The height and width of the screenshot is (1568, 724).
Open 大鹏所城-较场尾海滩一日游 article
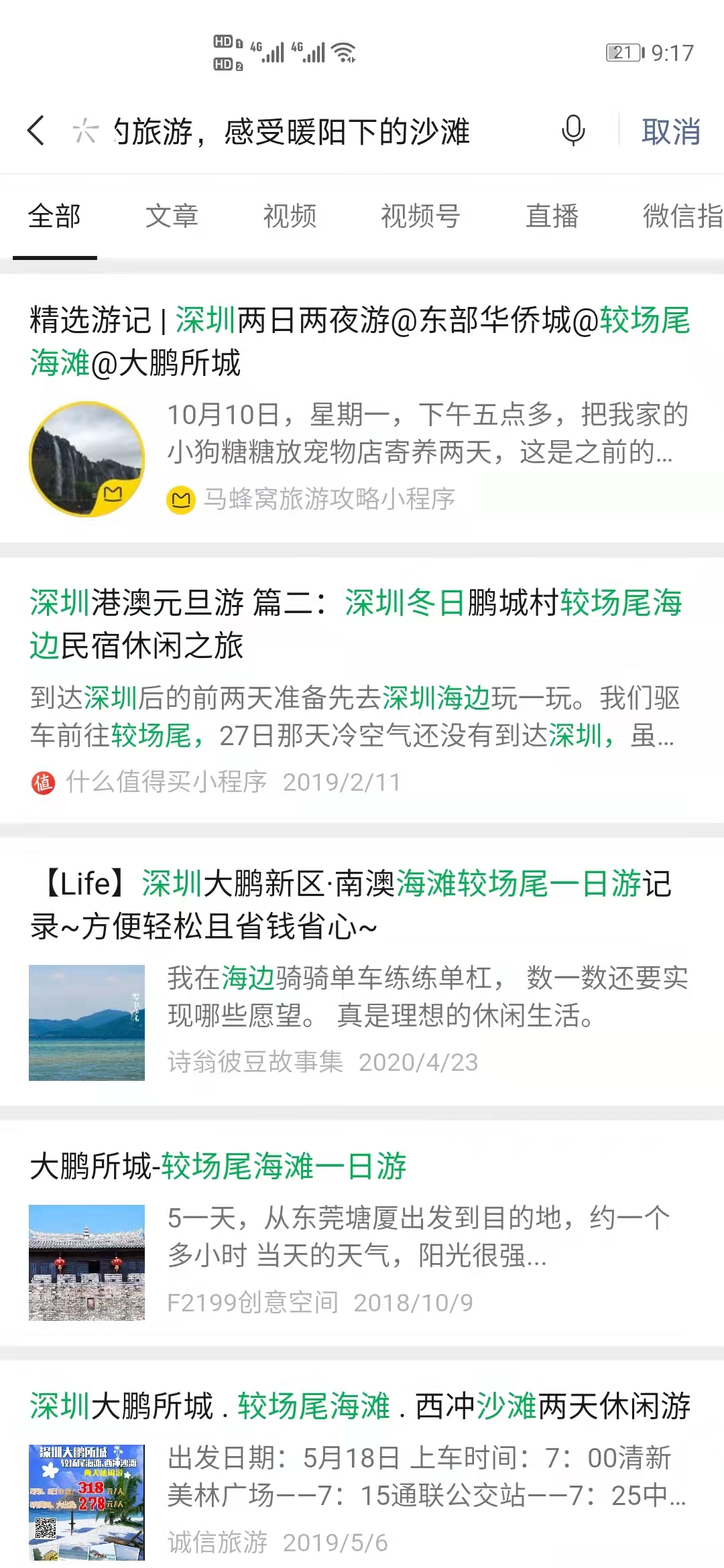219,1167
